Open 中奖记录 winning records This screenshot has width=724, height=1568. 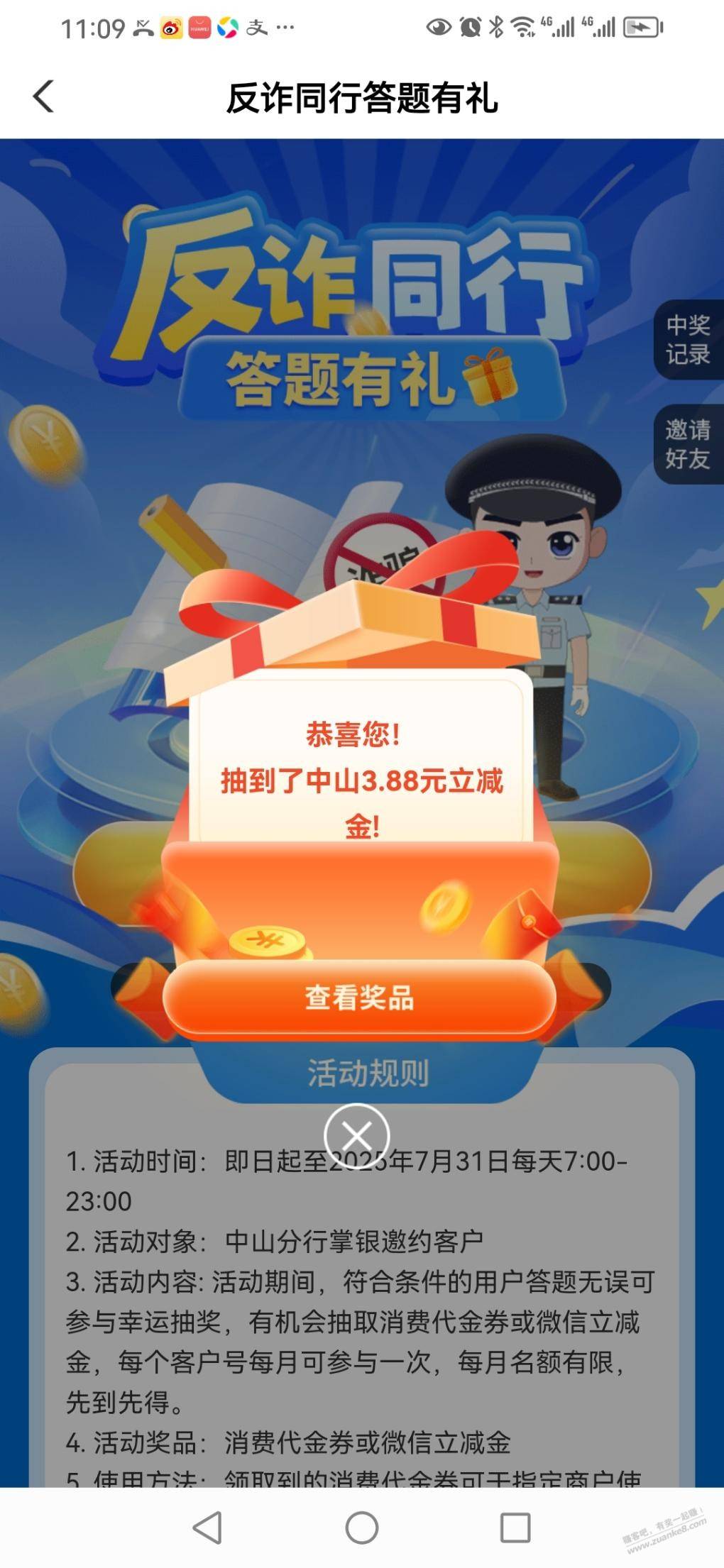click(687, 340)
